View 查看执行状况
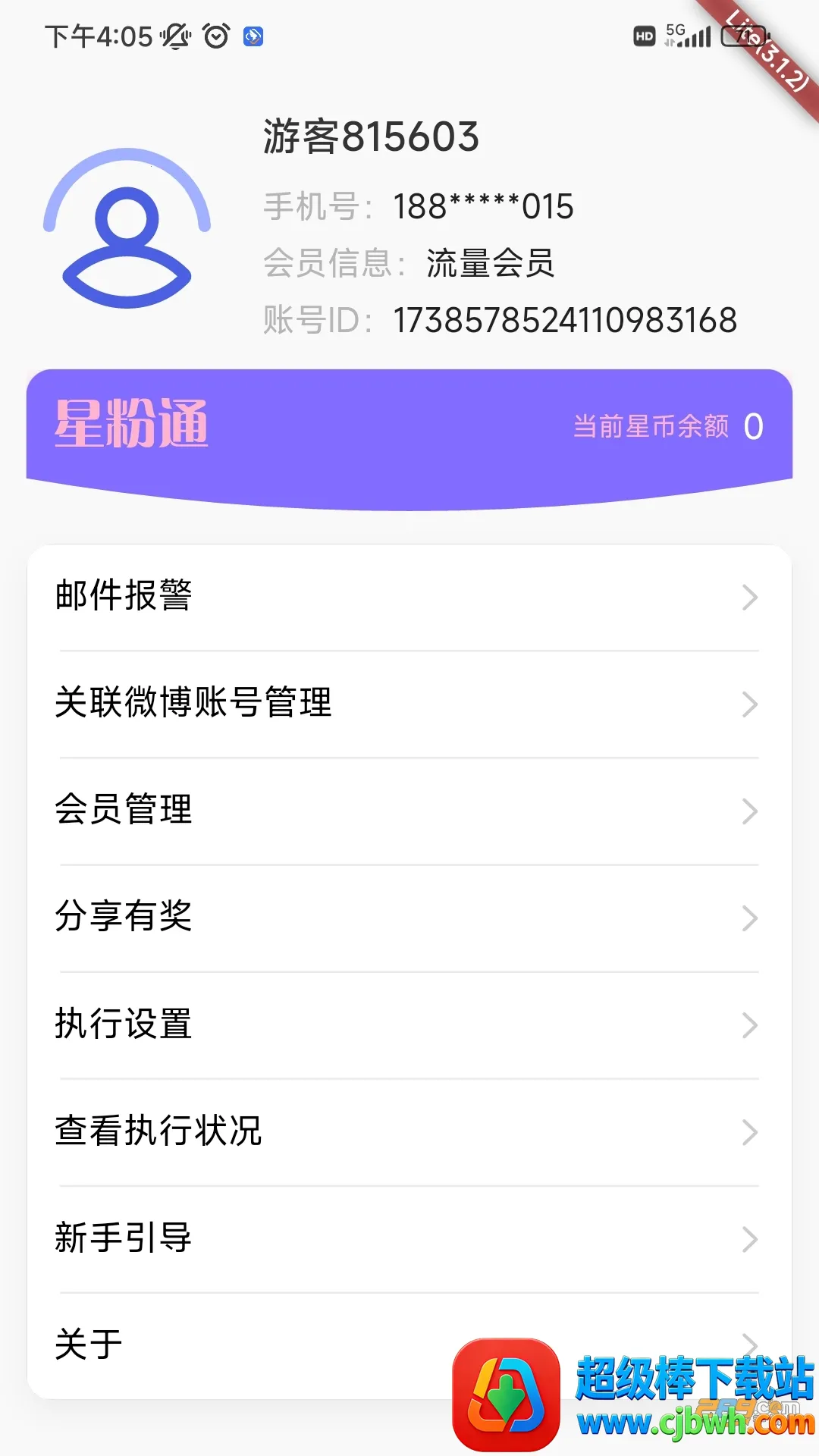 coord(409,1131)
